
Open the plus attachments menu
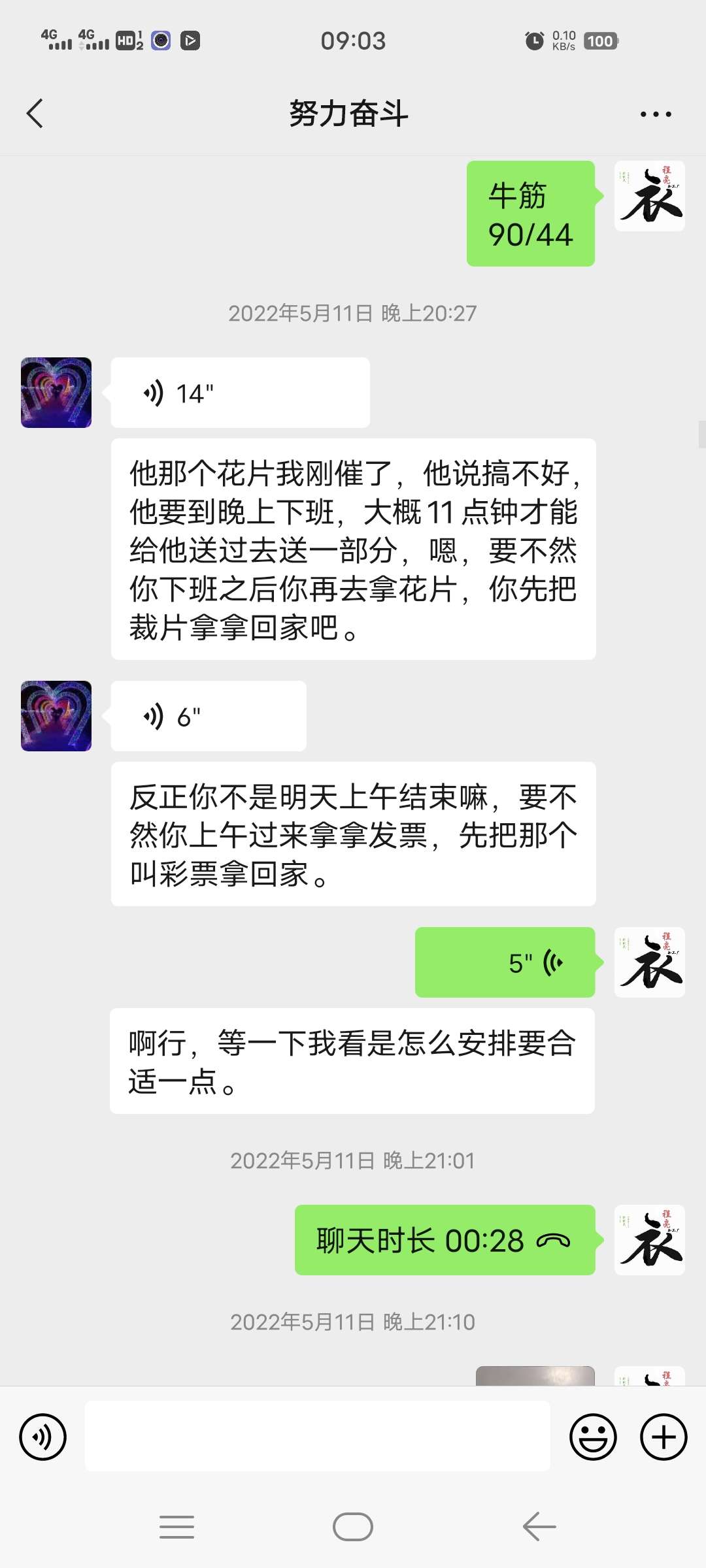coord(664,1437)
